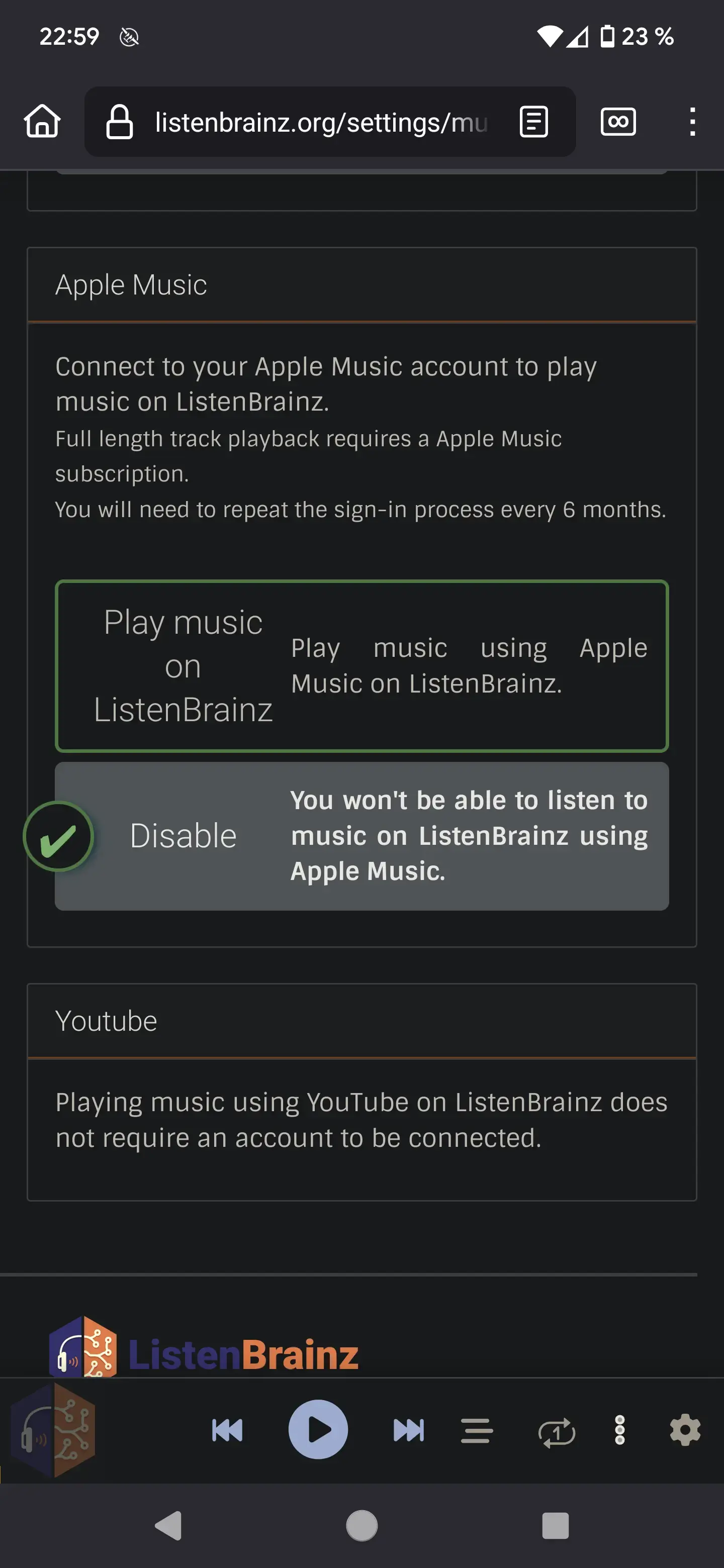Open player settings gear
Viewport: 724px width, 1568px height.
click(x=685, y=1430)
